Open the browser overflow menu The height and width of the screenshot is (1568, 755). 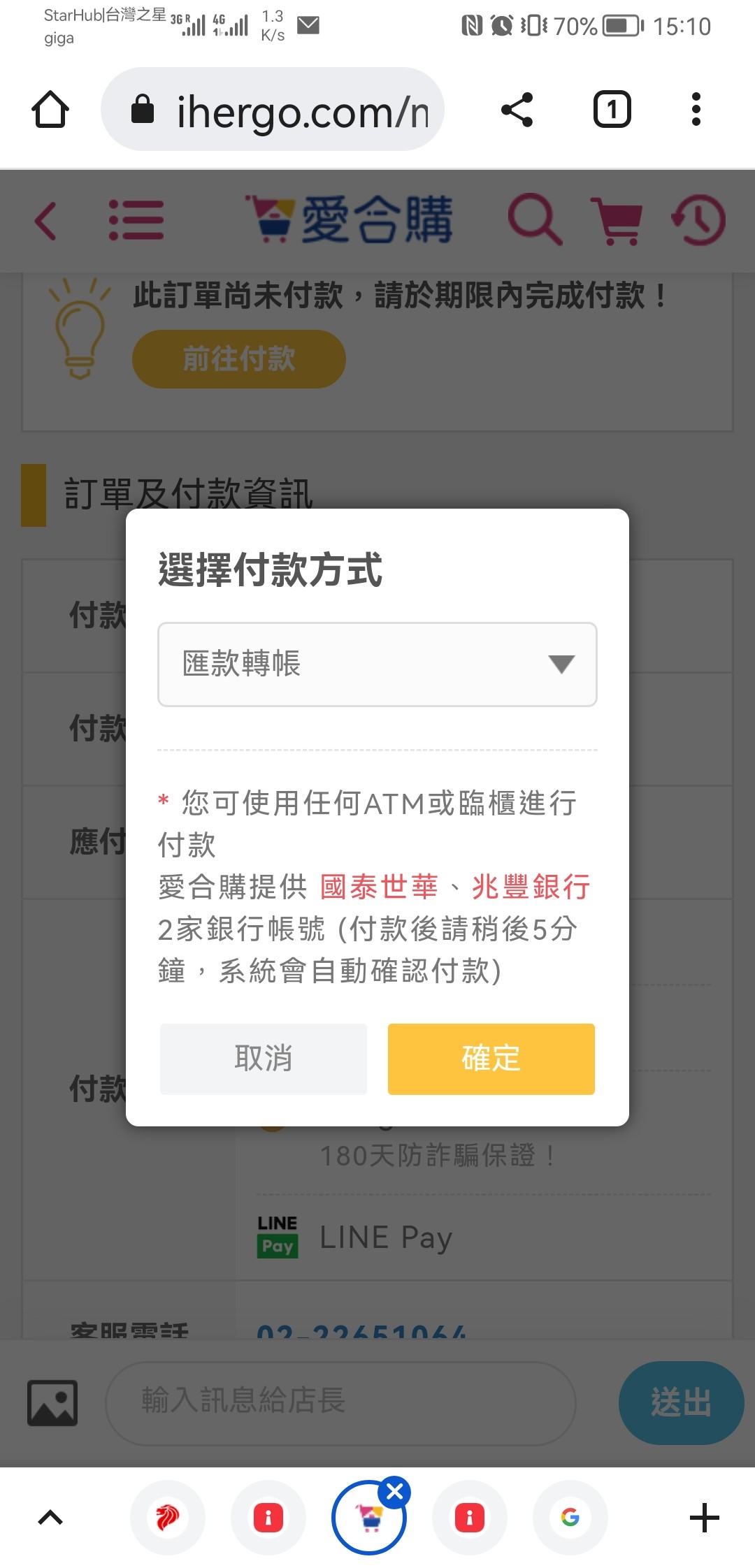[696, 110]
